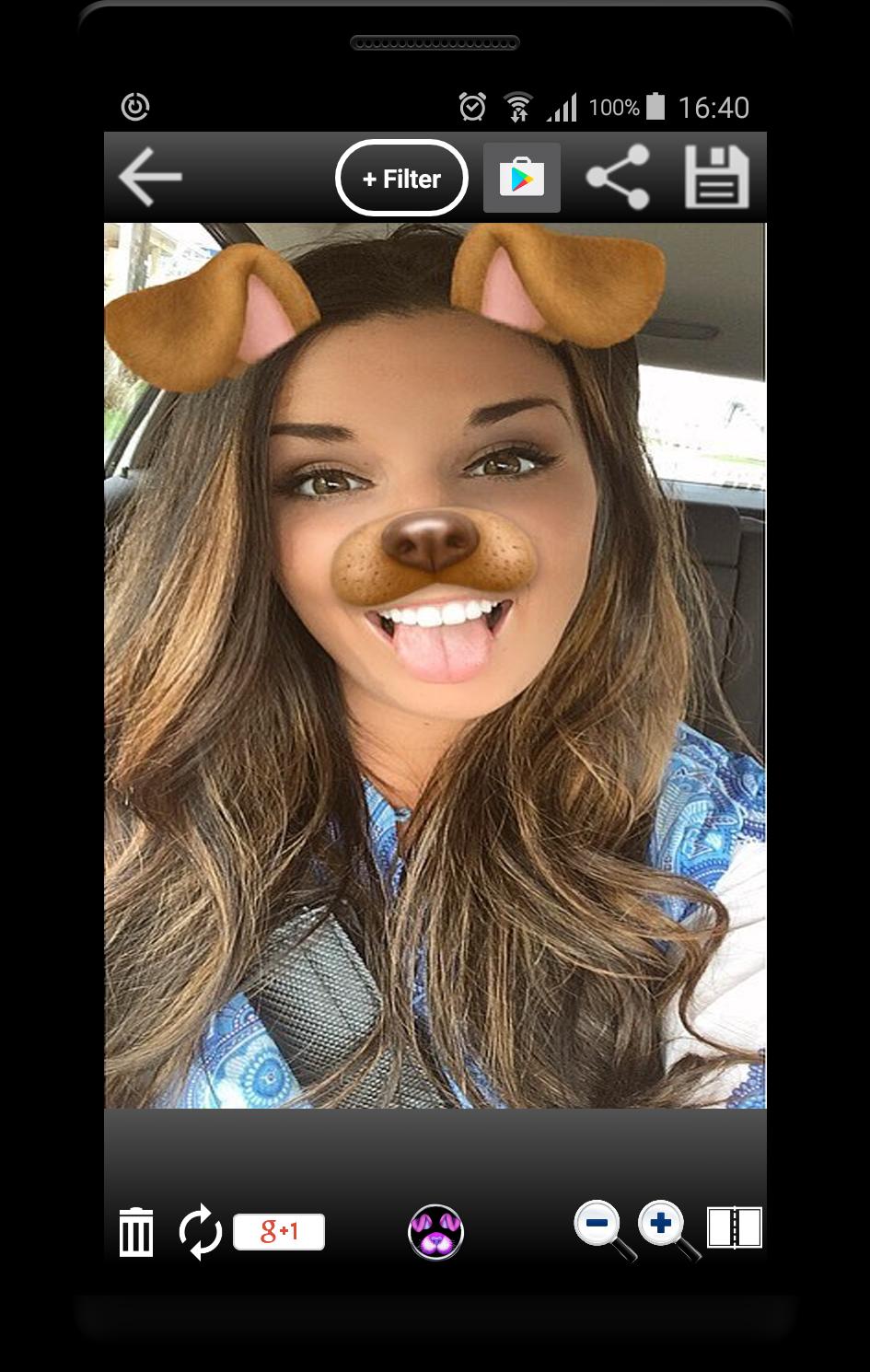Open the Google Play store icon
Screen dimensions: 870x1372
click(521, 178)
